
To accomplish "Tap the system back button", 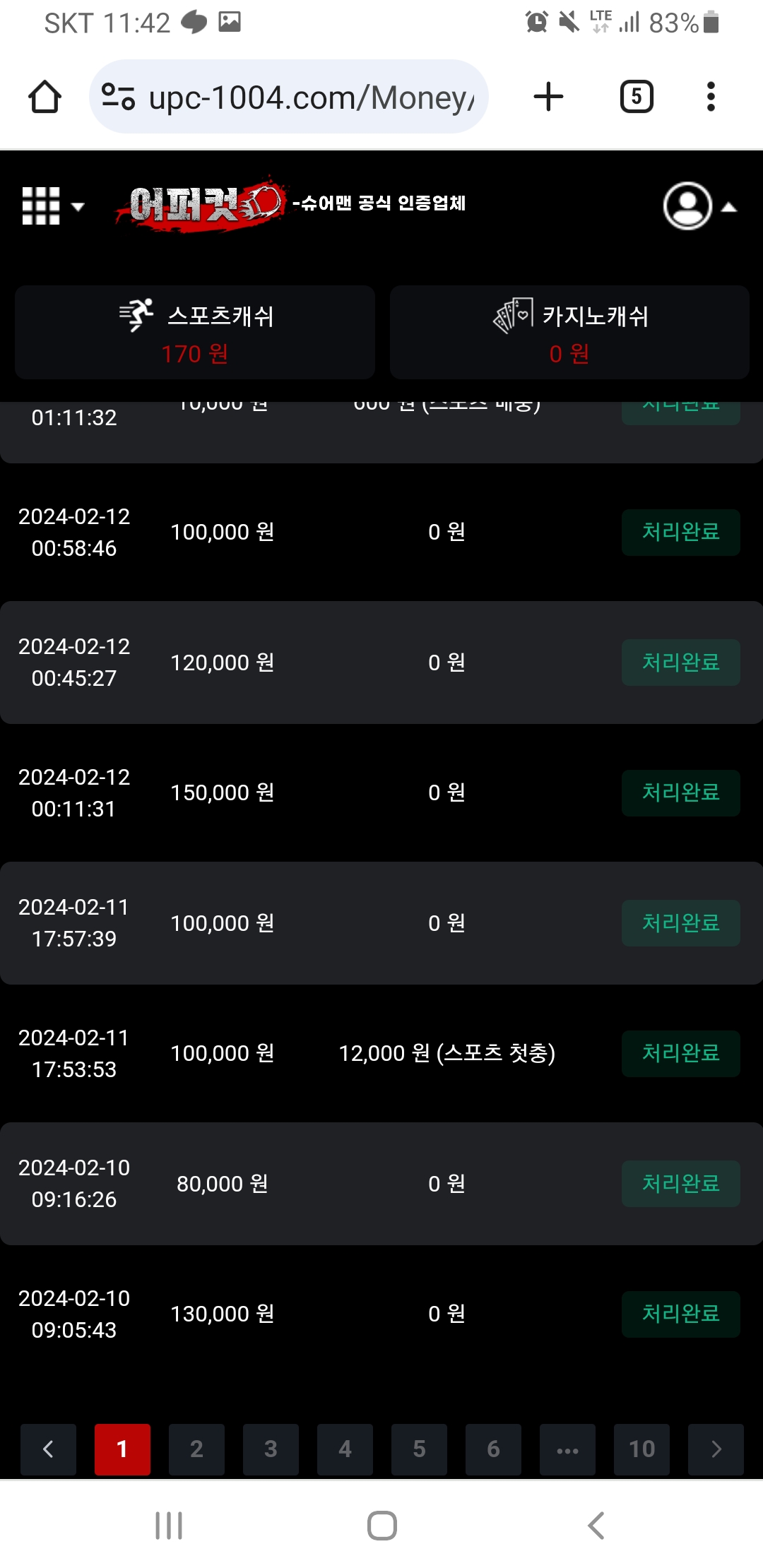I will 596,1526.
